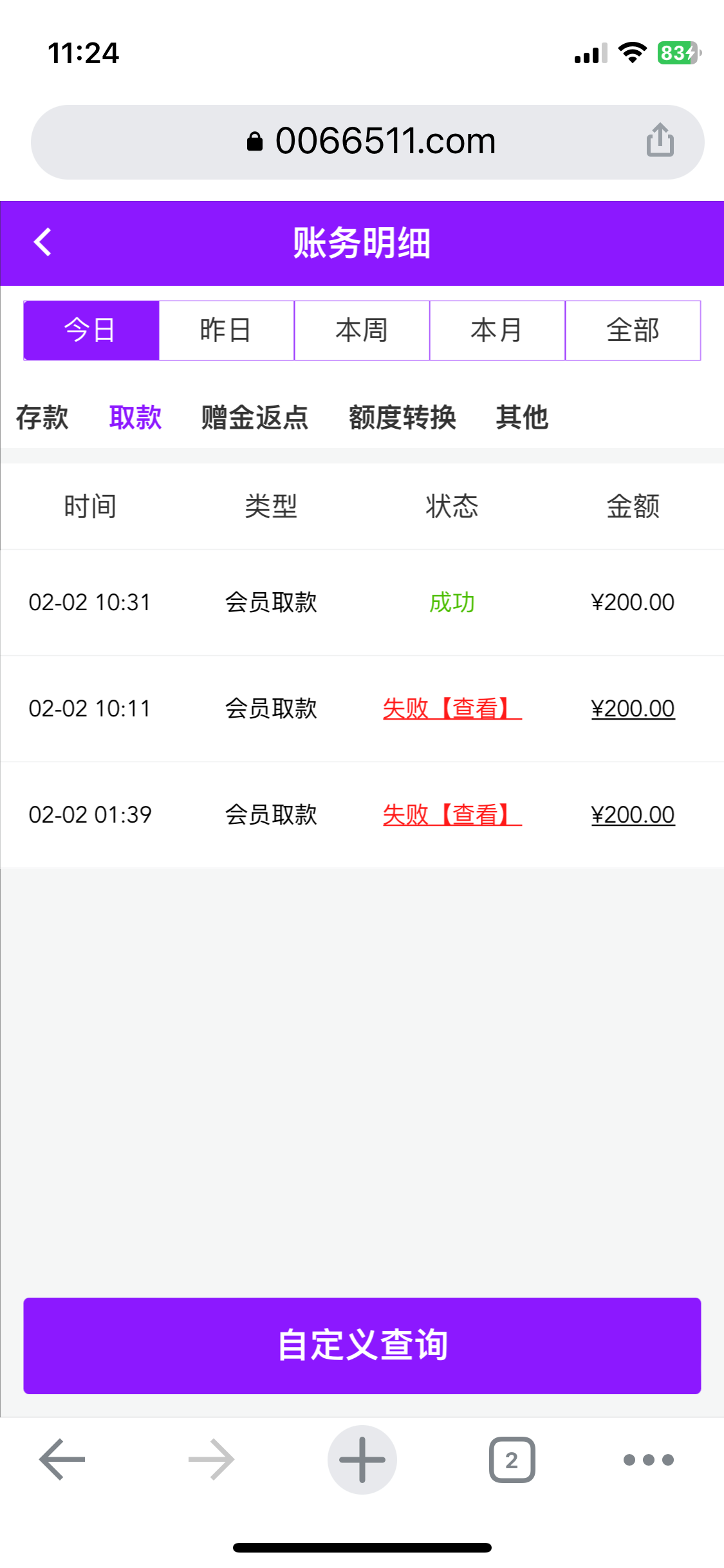The width and height of the screenshot is (724, 1568).
Task: Open the browser's more options menu
Action: click(648, 1459)
